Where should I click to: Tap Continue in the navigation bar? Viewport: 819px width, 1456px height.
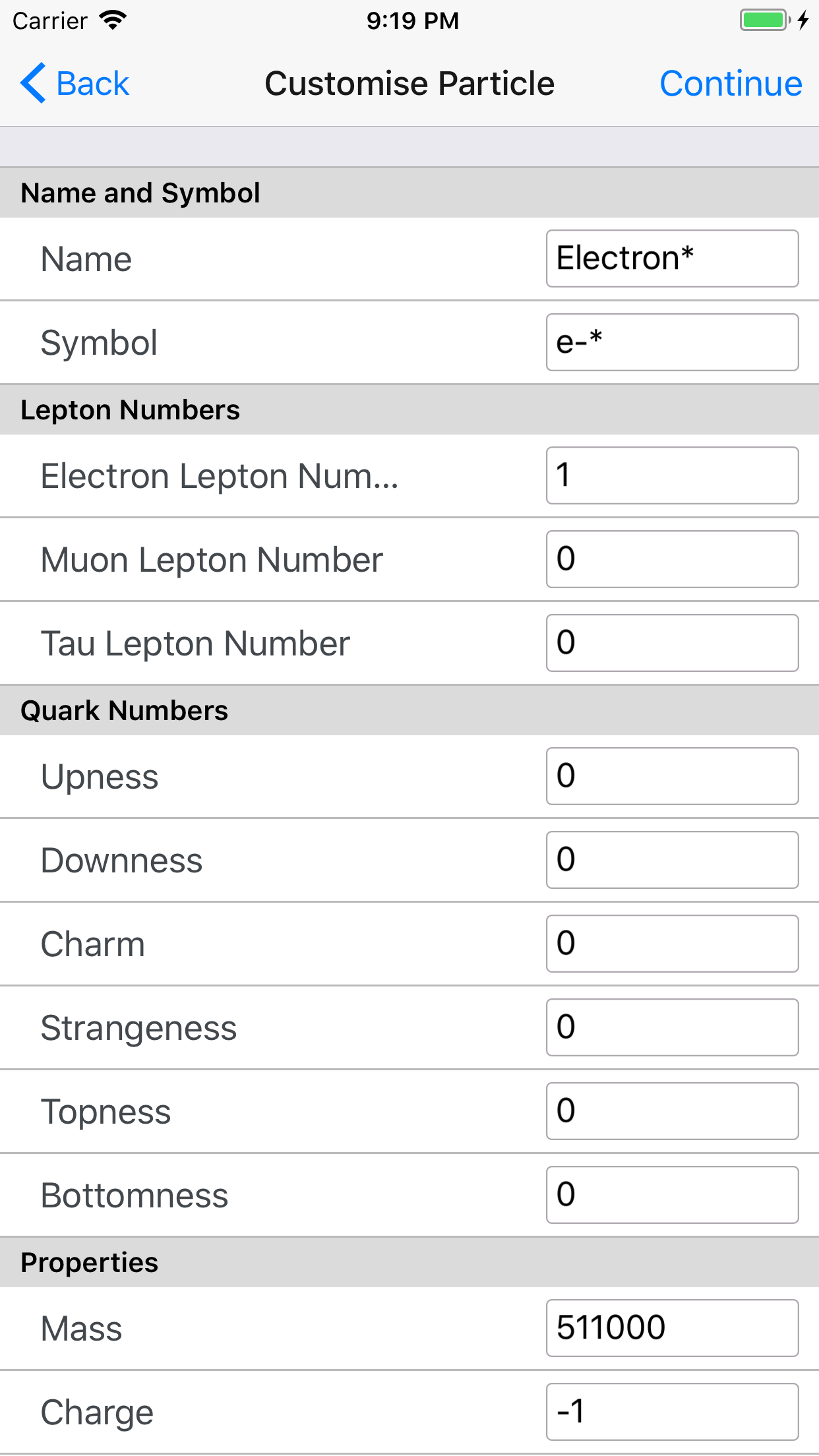click(x=731, y=84)
